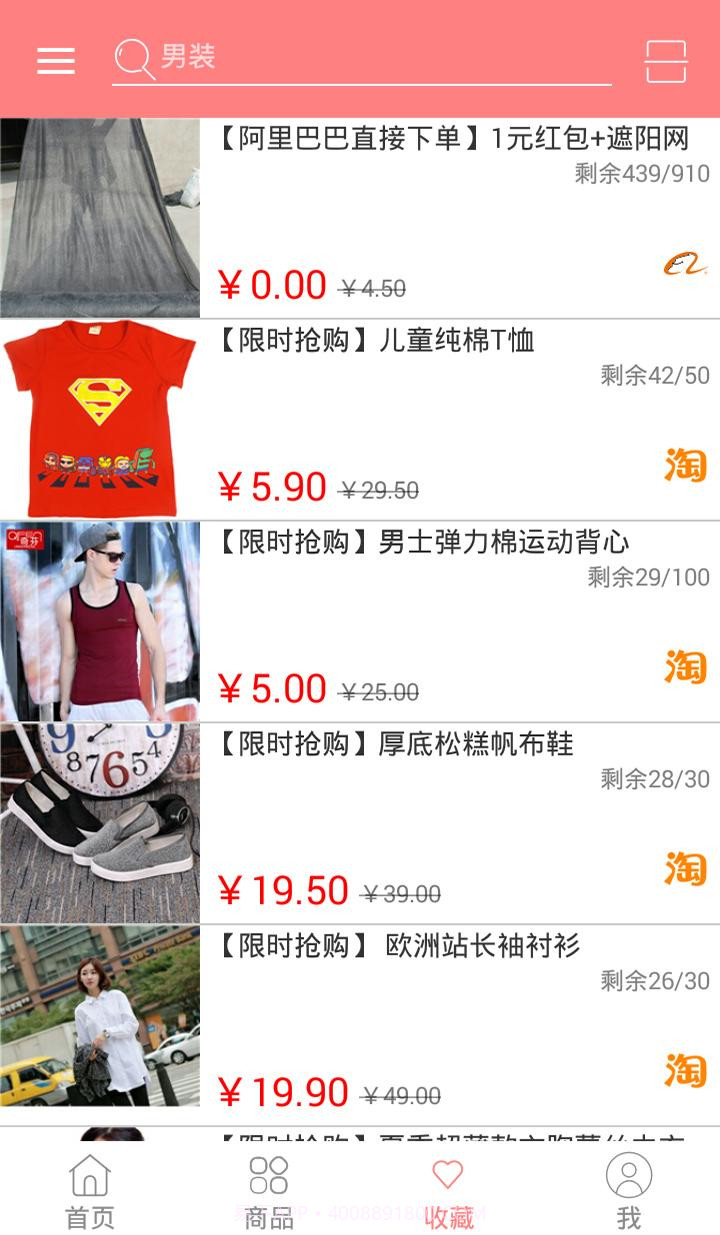Open the 商品 grid icon
This screenshot has height=1235, width=720.
267,1177
